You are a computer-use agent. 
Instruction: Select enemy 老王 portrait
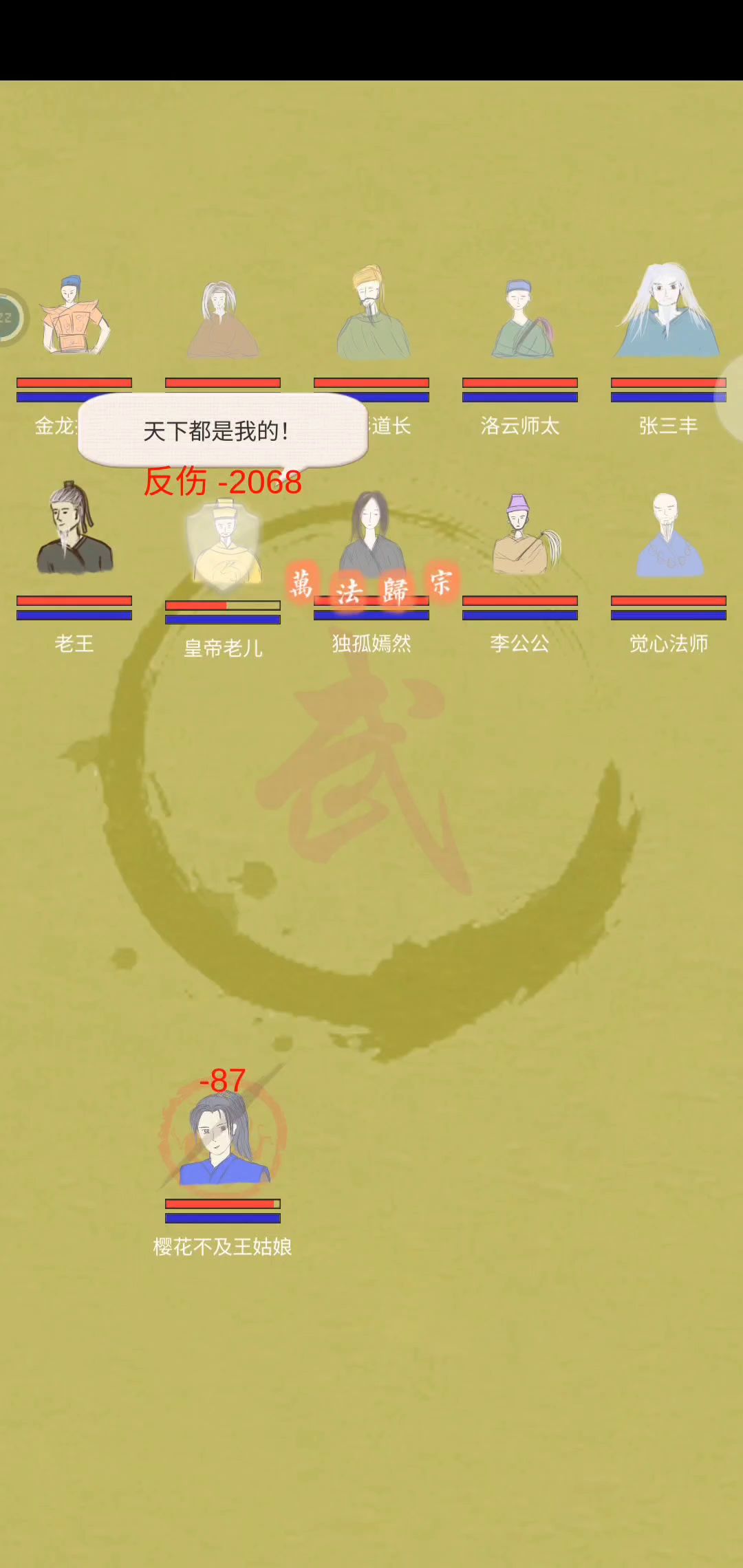pyautogui.click(x=74, y=530)
